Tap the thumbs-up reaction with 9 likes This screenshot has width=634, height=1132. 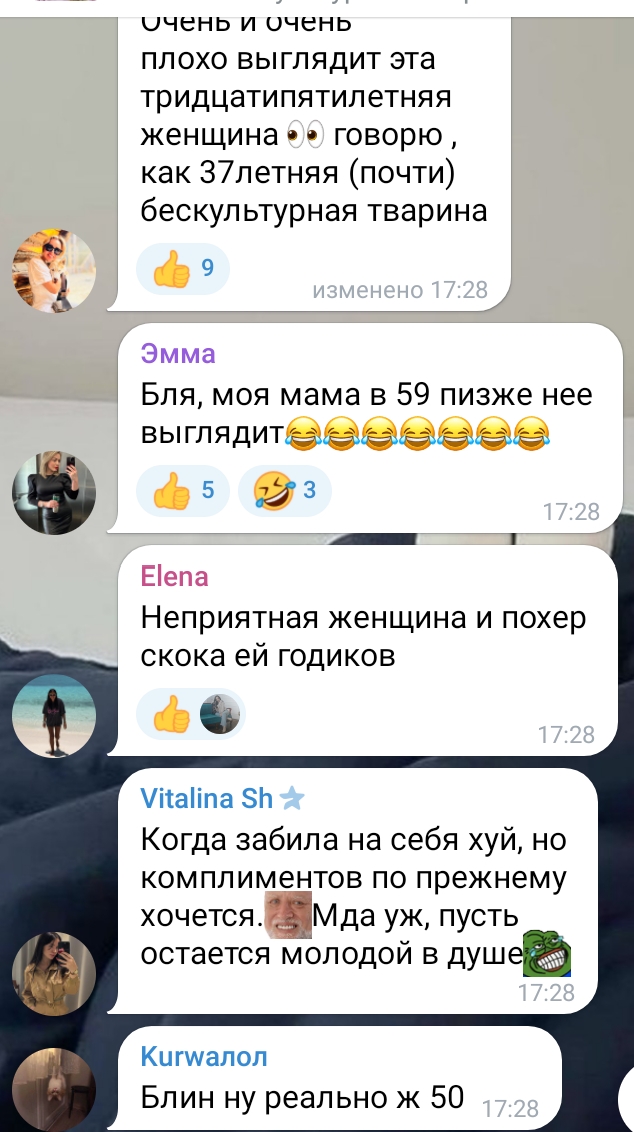183,269
